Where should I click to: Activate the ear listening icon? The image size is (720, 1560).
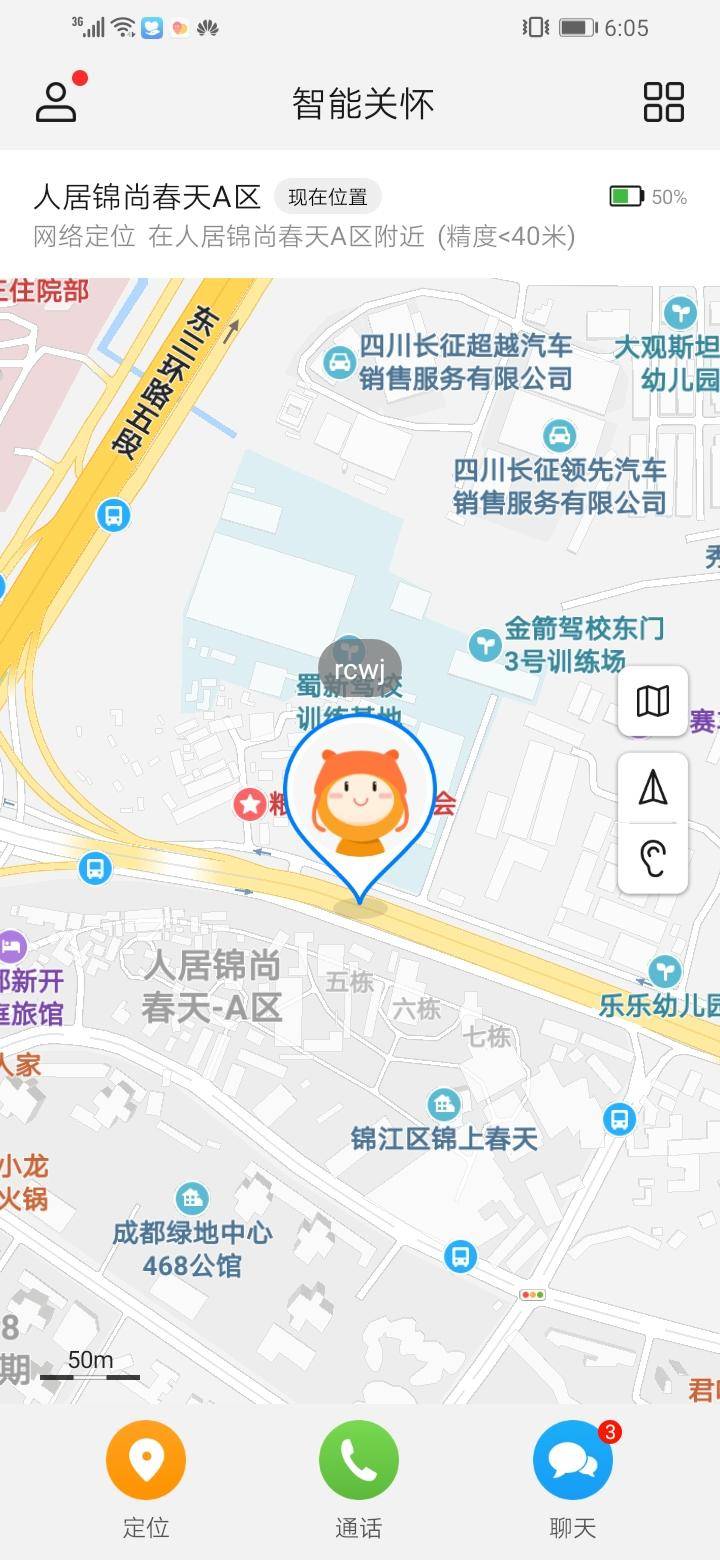click(x=652, y=858)
